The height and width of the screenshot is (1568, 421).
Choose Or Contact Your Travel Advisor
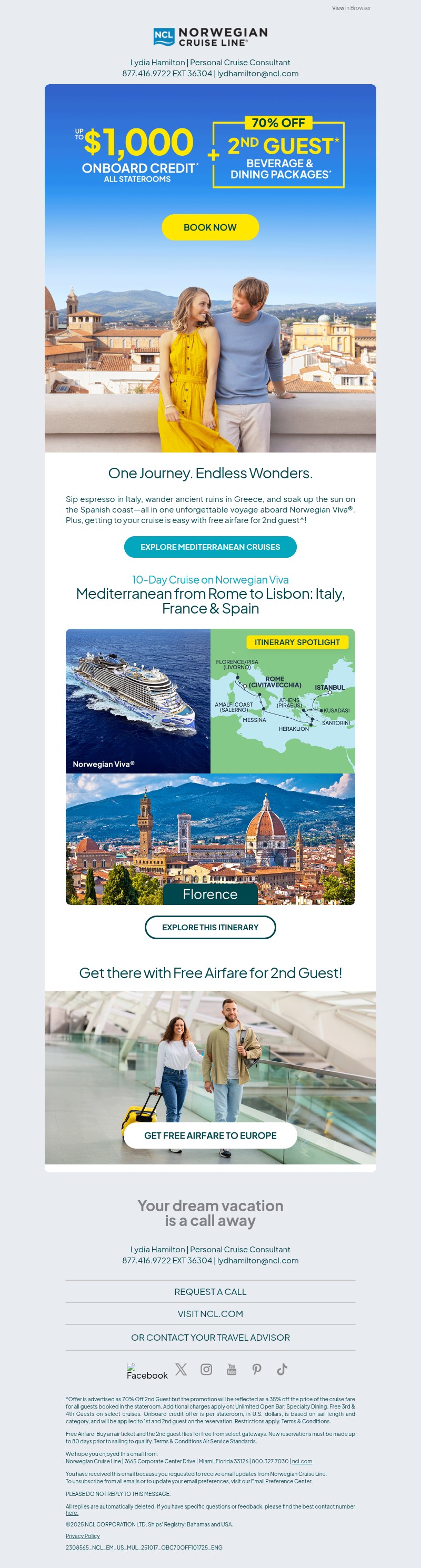[x=210, y=1338]
